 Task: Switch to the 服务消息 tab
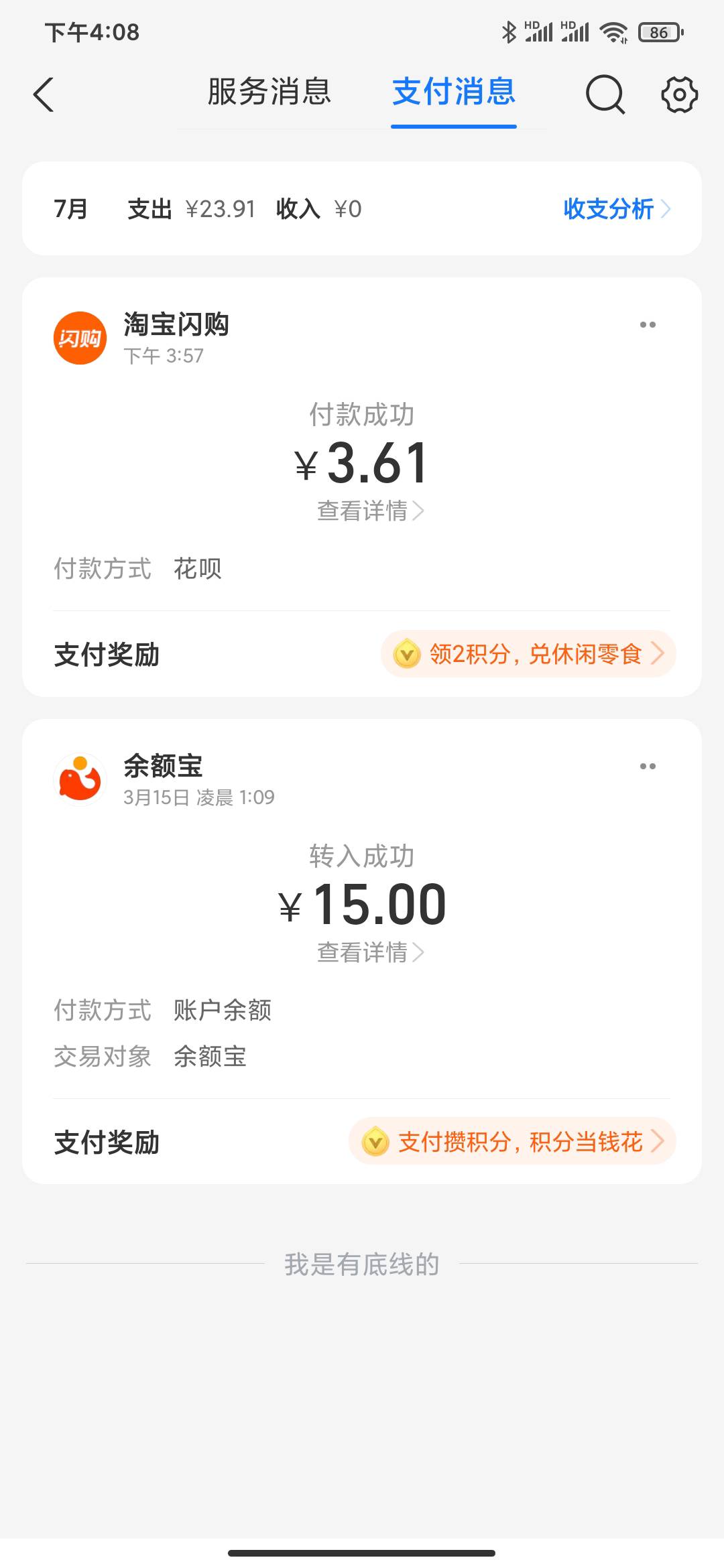pyautogui.click(x=269, y=92)
